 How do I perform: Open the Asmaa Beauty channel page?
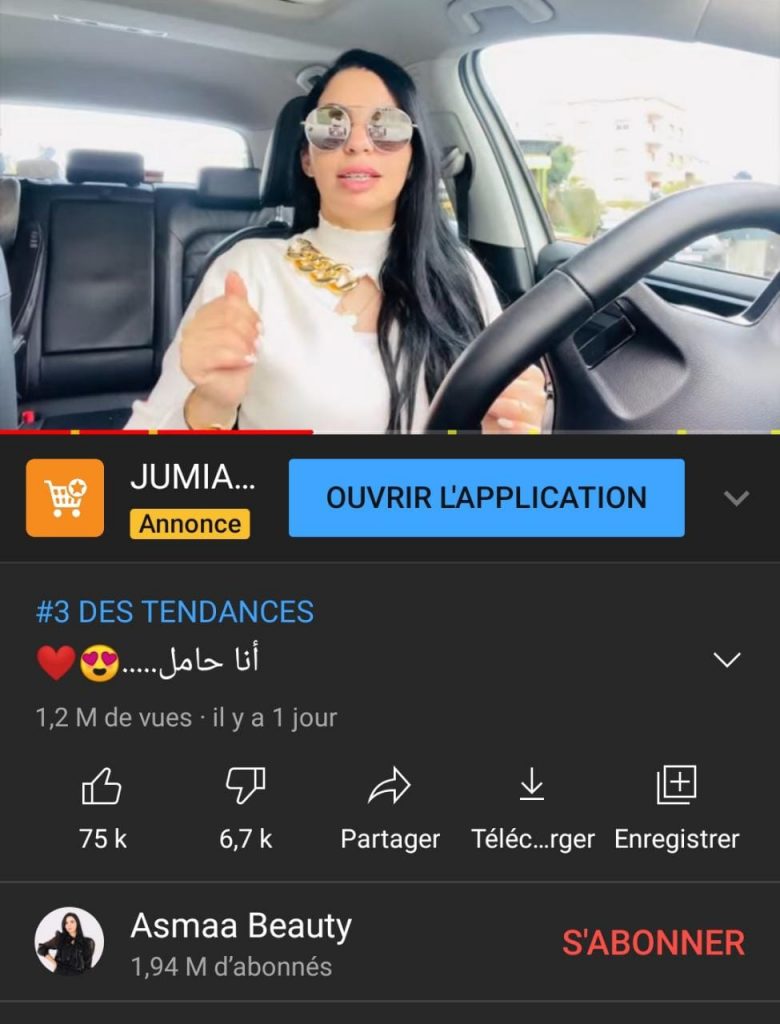(x=240, y=927)
